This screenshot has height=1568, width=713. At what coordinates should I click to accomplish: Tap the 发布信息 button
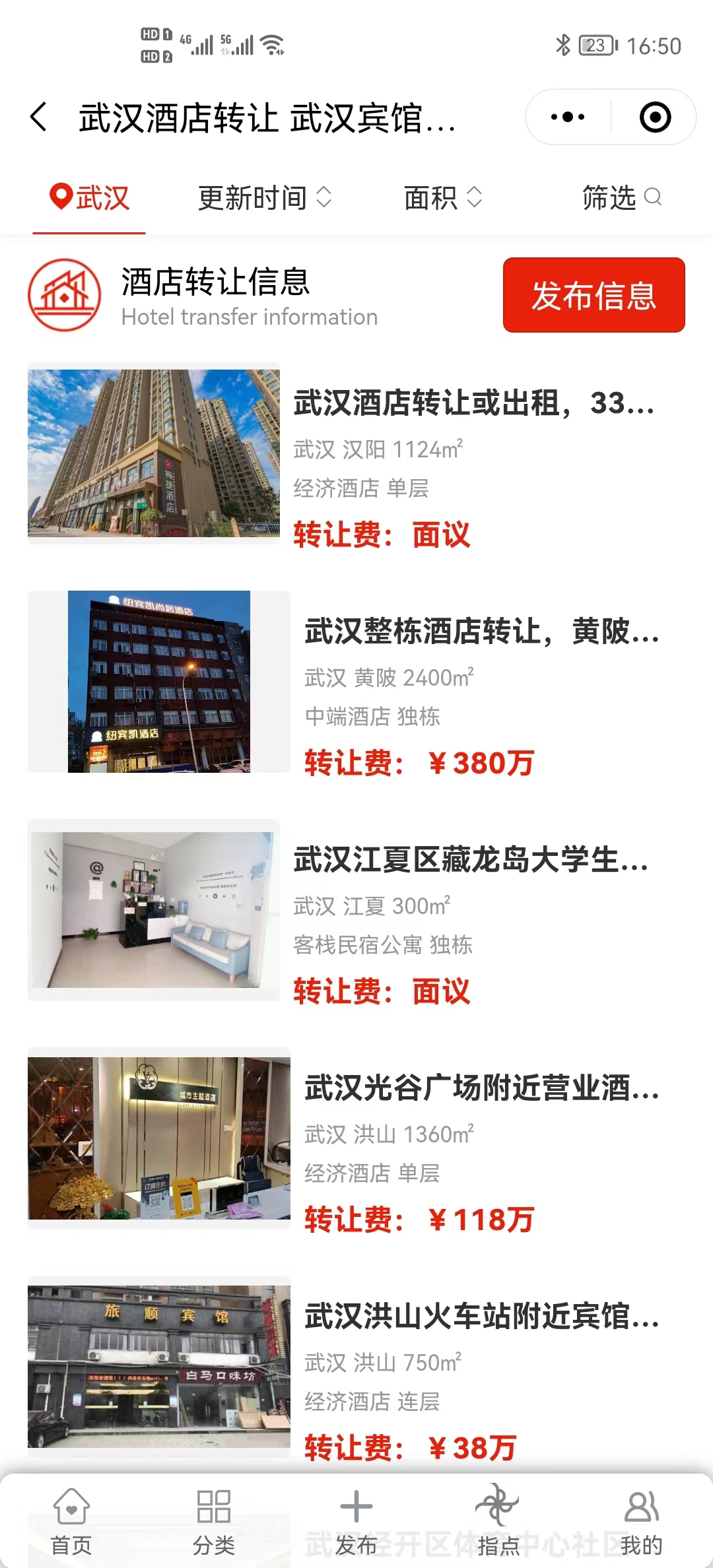pyautogui.click(x=594, y=295)
